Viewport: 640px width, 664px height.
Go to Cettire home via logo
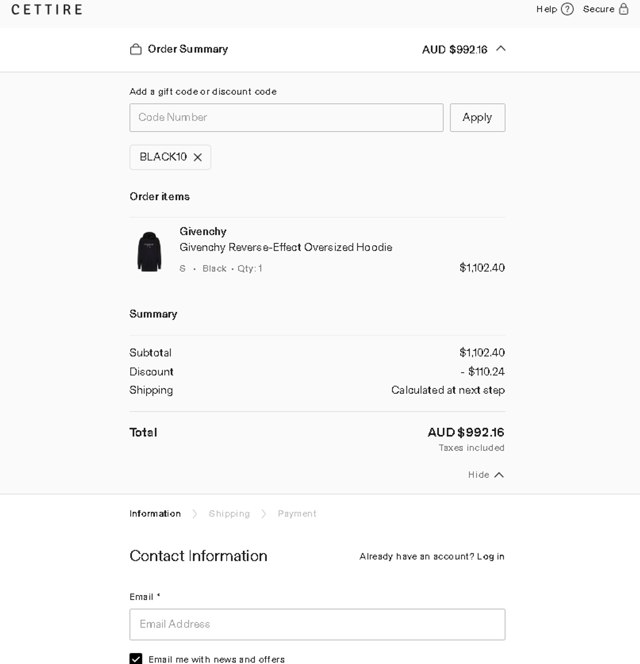pyautogui.click(x=47, y=10)
